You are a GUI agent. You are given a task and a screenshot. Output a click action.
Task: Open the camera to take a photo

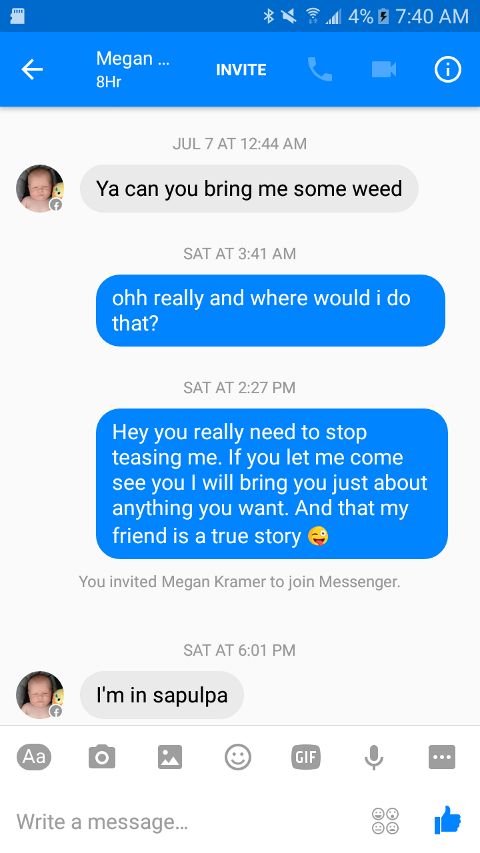[102, 757]
